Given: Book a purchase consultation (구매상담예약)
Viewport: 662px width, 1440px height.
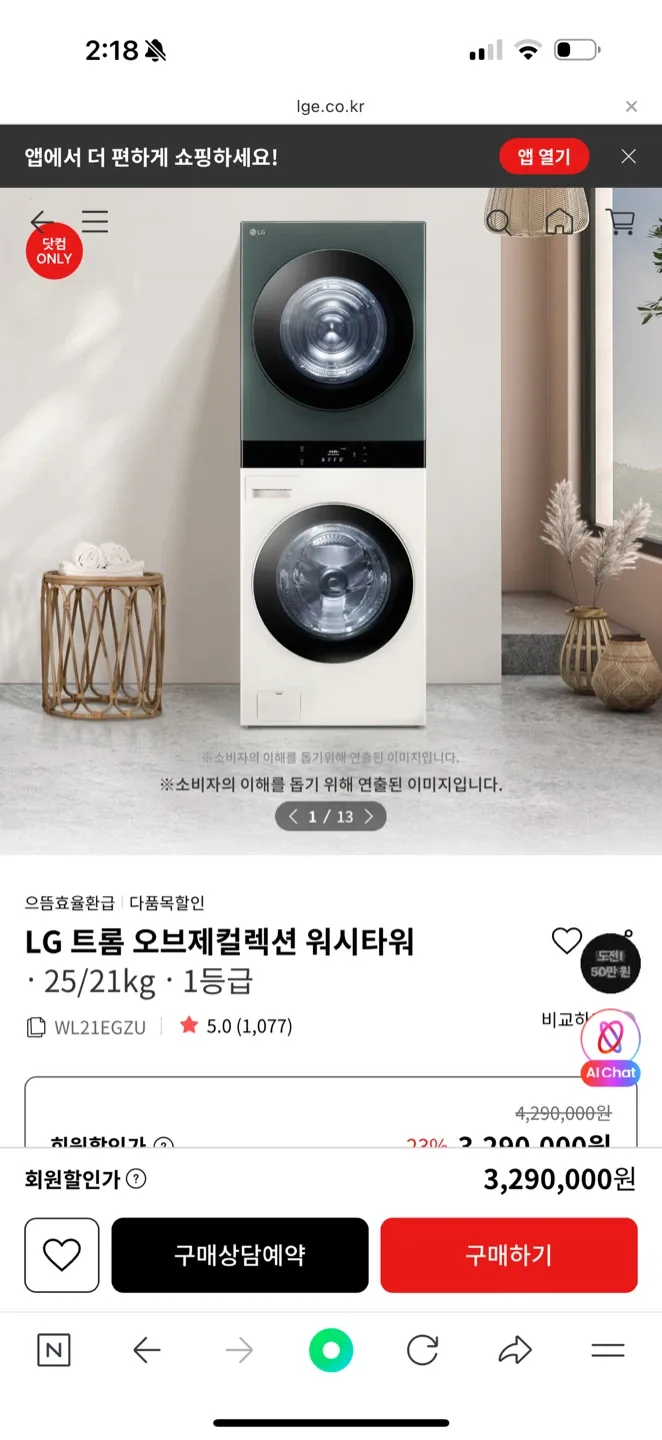Looking at the screenshot, I should [240, 1255].
